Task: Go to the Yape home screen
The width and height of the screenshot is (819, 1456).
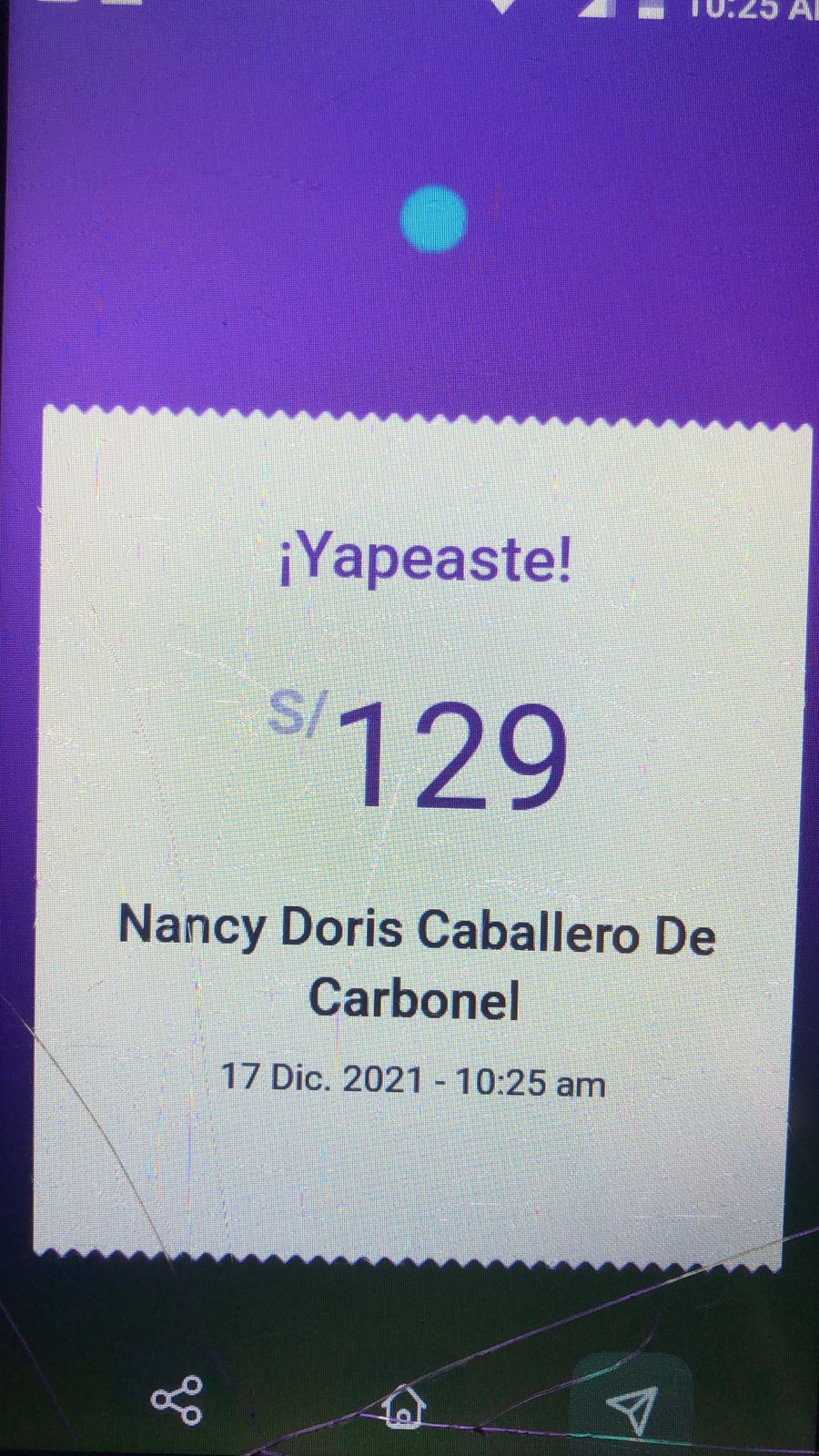Action: click(x=403, y=1405)
